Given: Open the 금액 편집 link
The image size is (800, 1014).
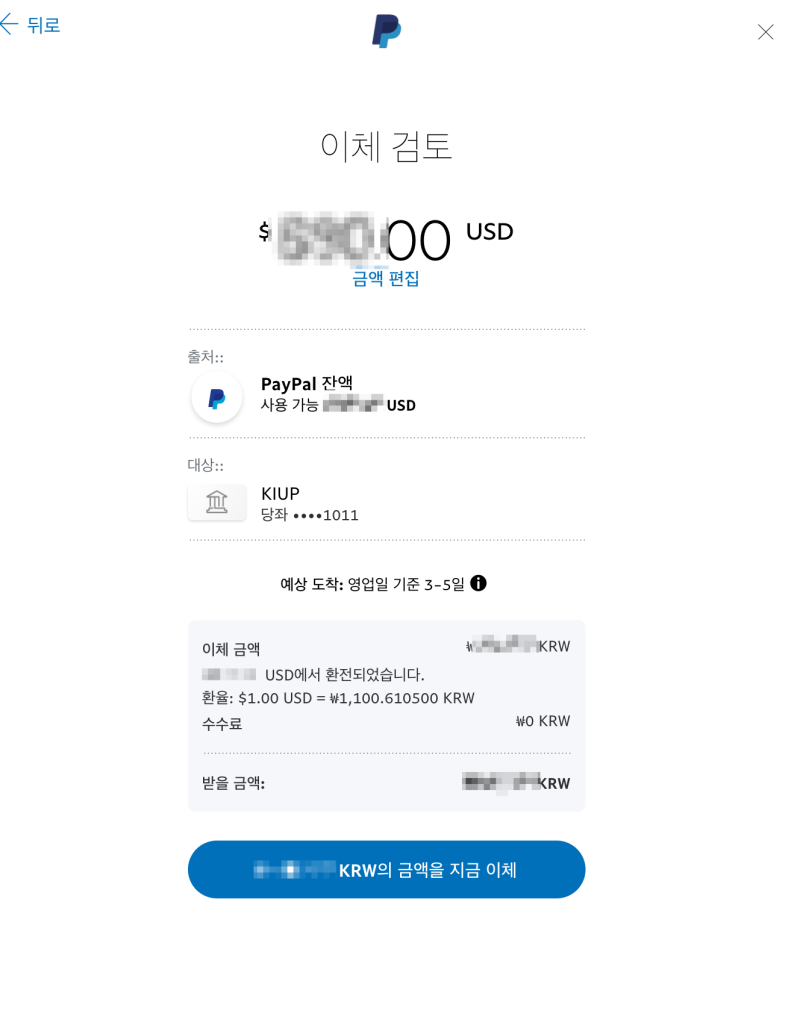Looking at the screenshot, I should point(386,279).
